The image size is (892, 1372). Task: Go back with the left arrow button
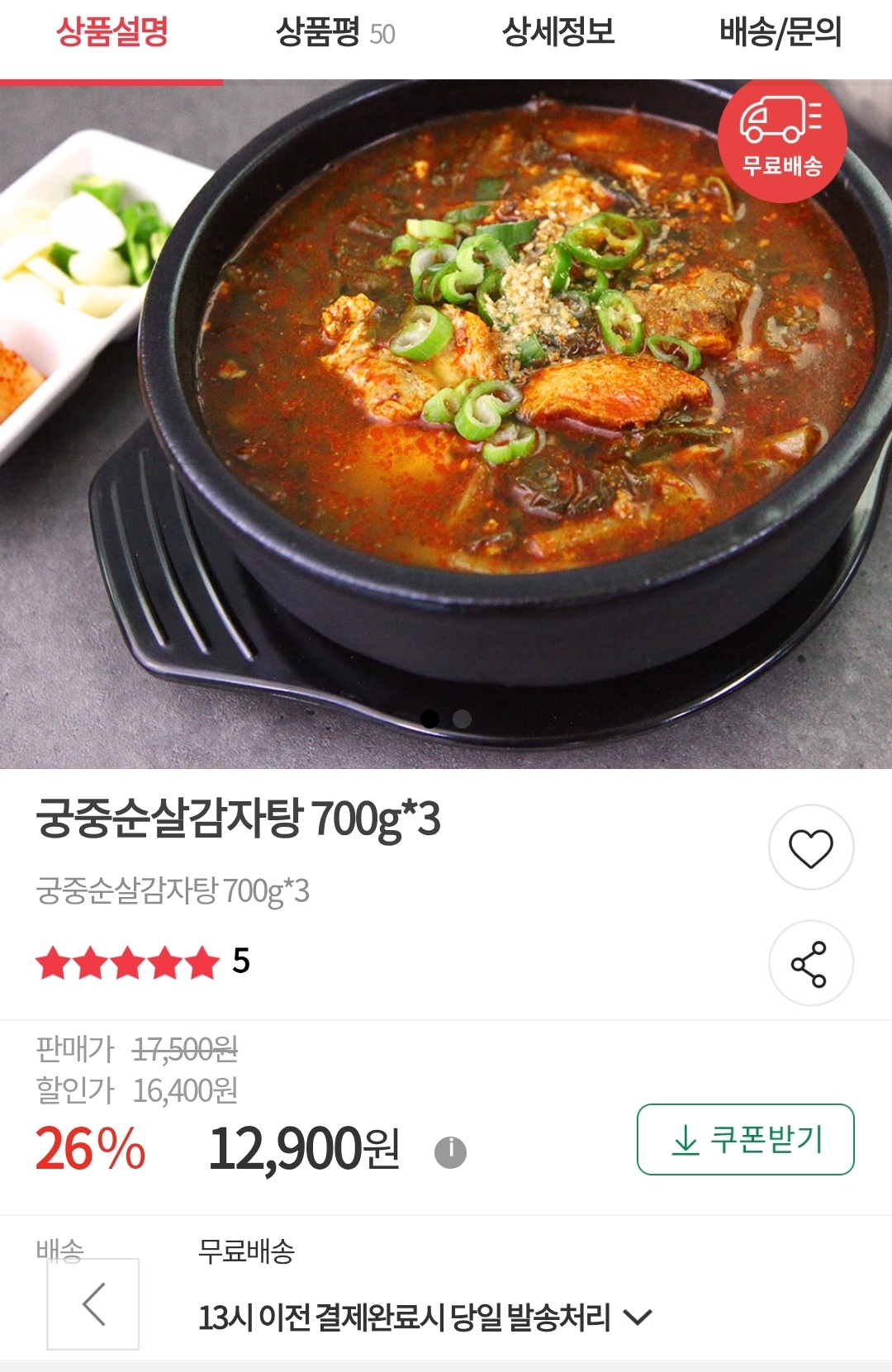pyautogui.click(x=93, y=1303)
